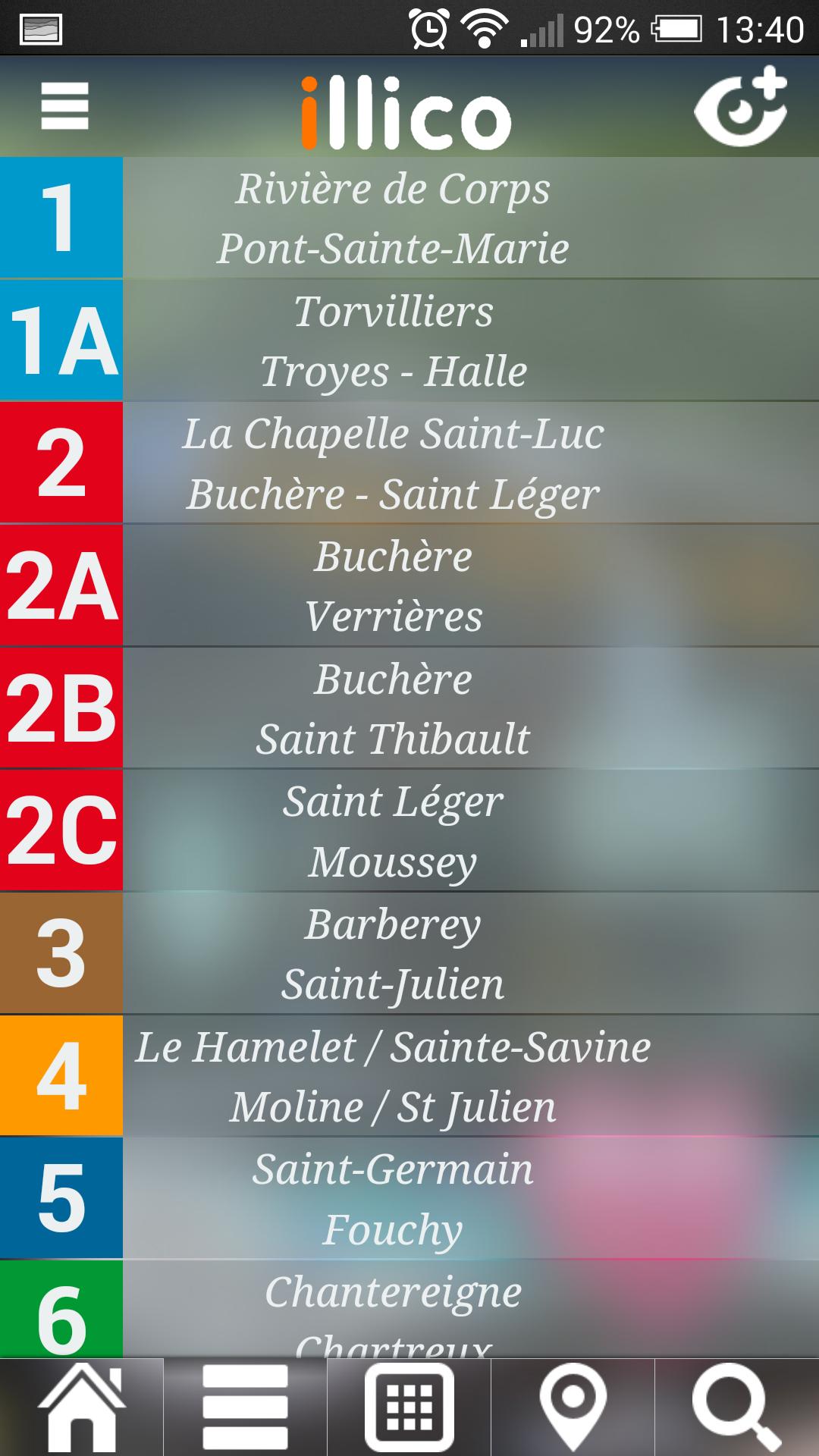The height and width of the screenshot is (1456, 819).
Task: Choose line 2B Buchère – Saint Thibault
Action: [x=409, y=708]
